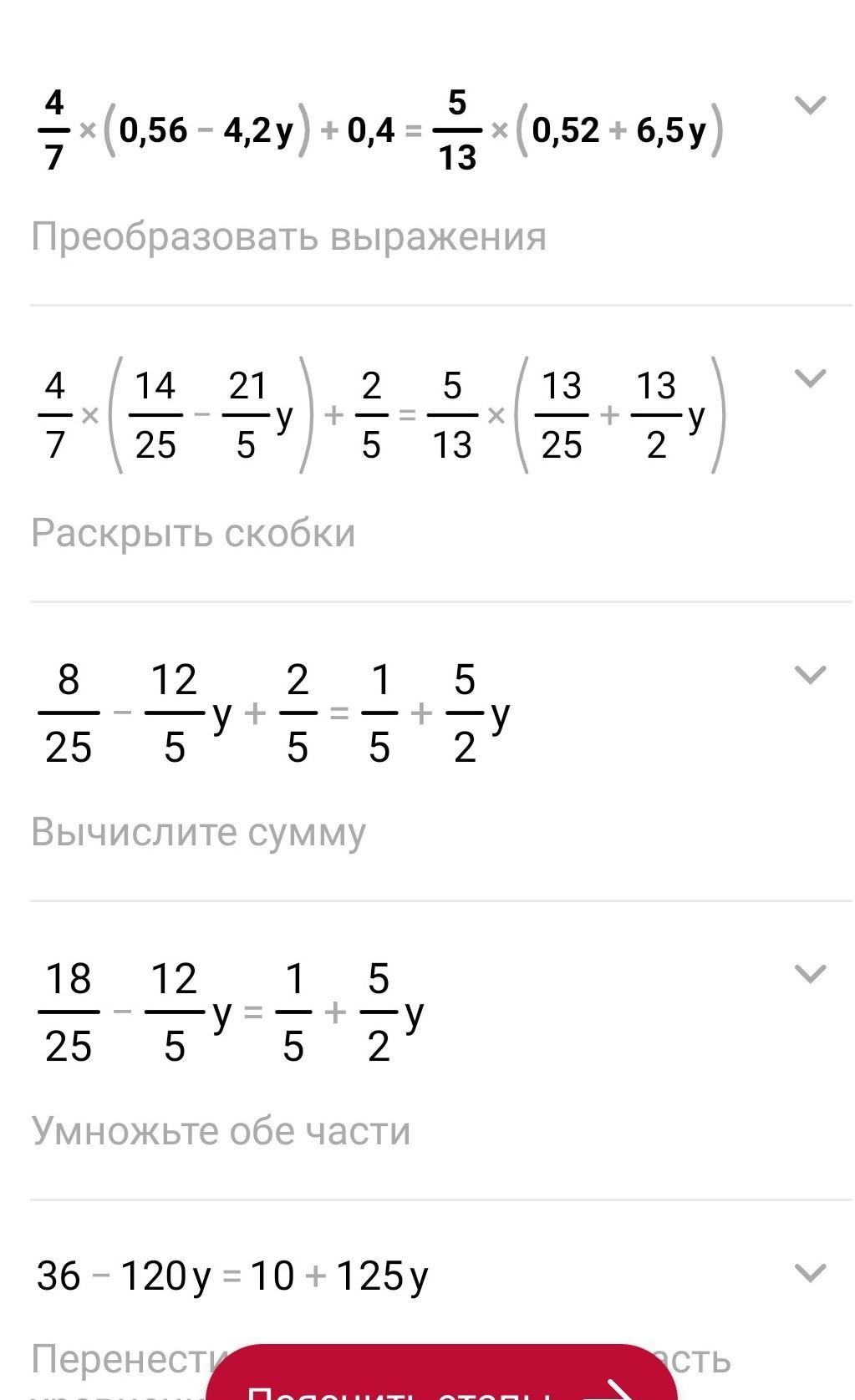Viewport: 855px width, 1400px height.
Task: Expand the step "Вычислите сумму"
Action: [x=810, y=675]
